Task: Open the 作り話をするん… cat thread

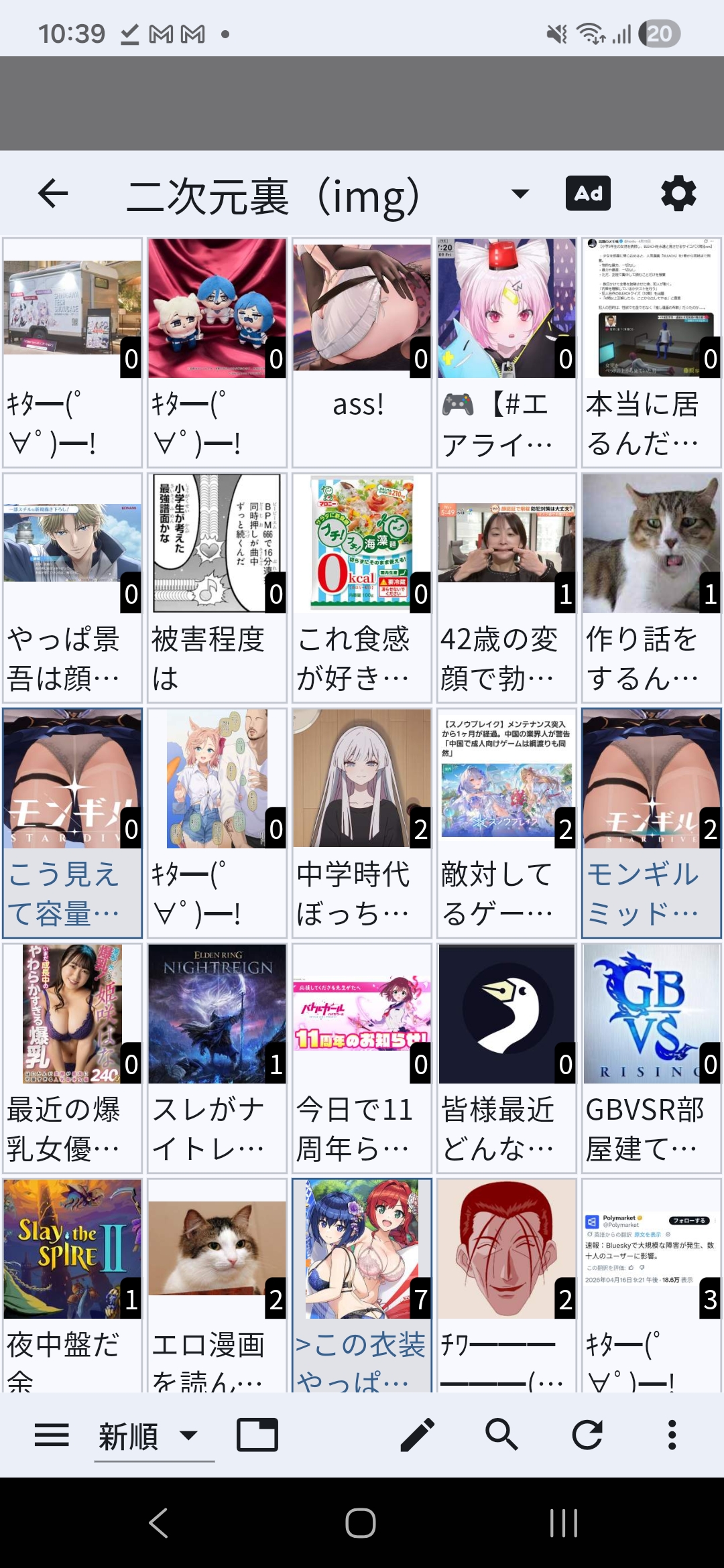Action: tap(652, 588)
